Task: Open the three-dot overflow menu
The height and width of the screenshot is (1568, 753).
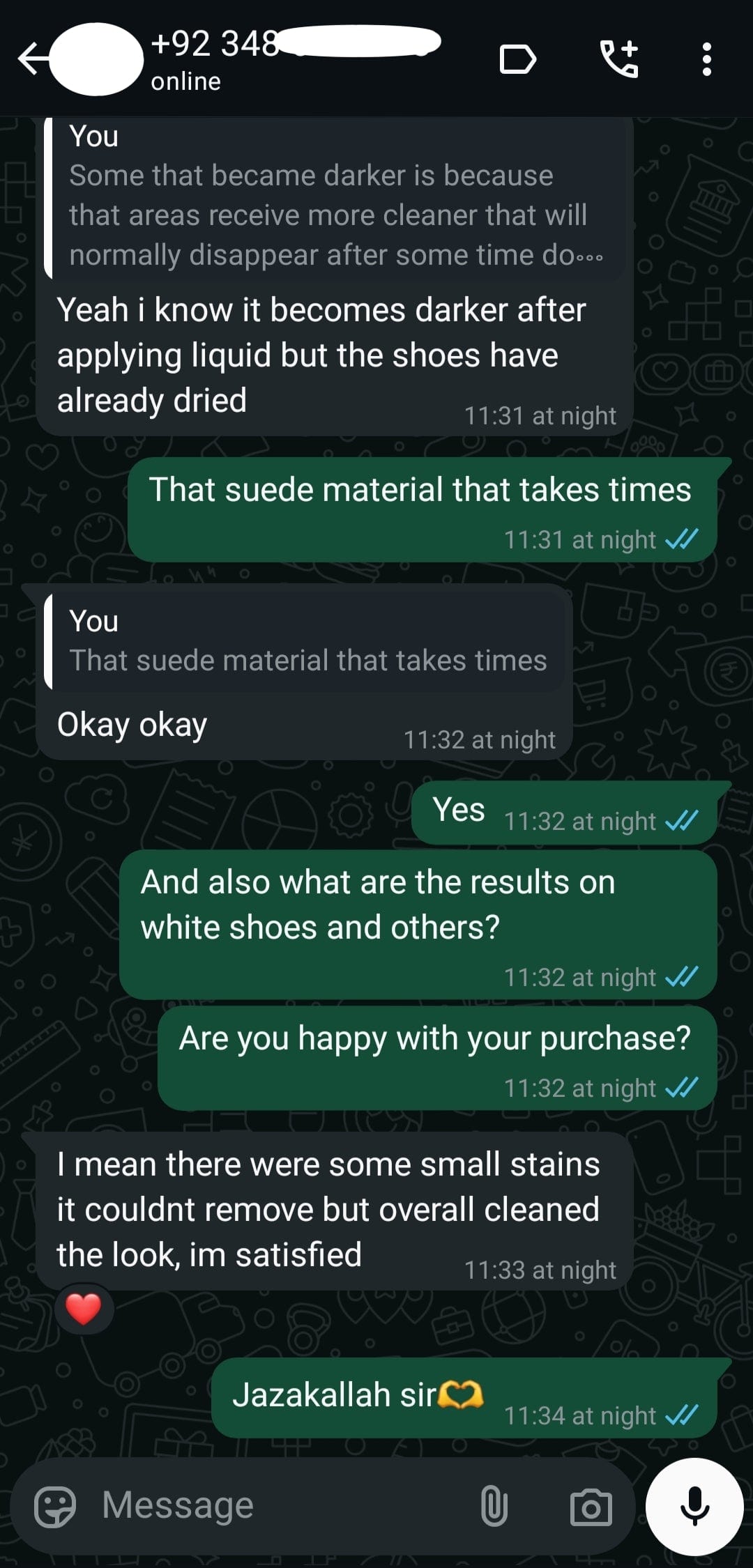Action: pos(706,59)
